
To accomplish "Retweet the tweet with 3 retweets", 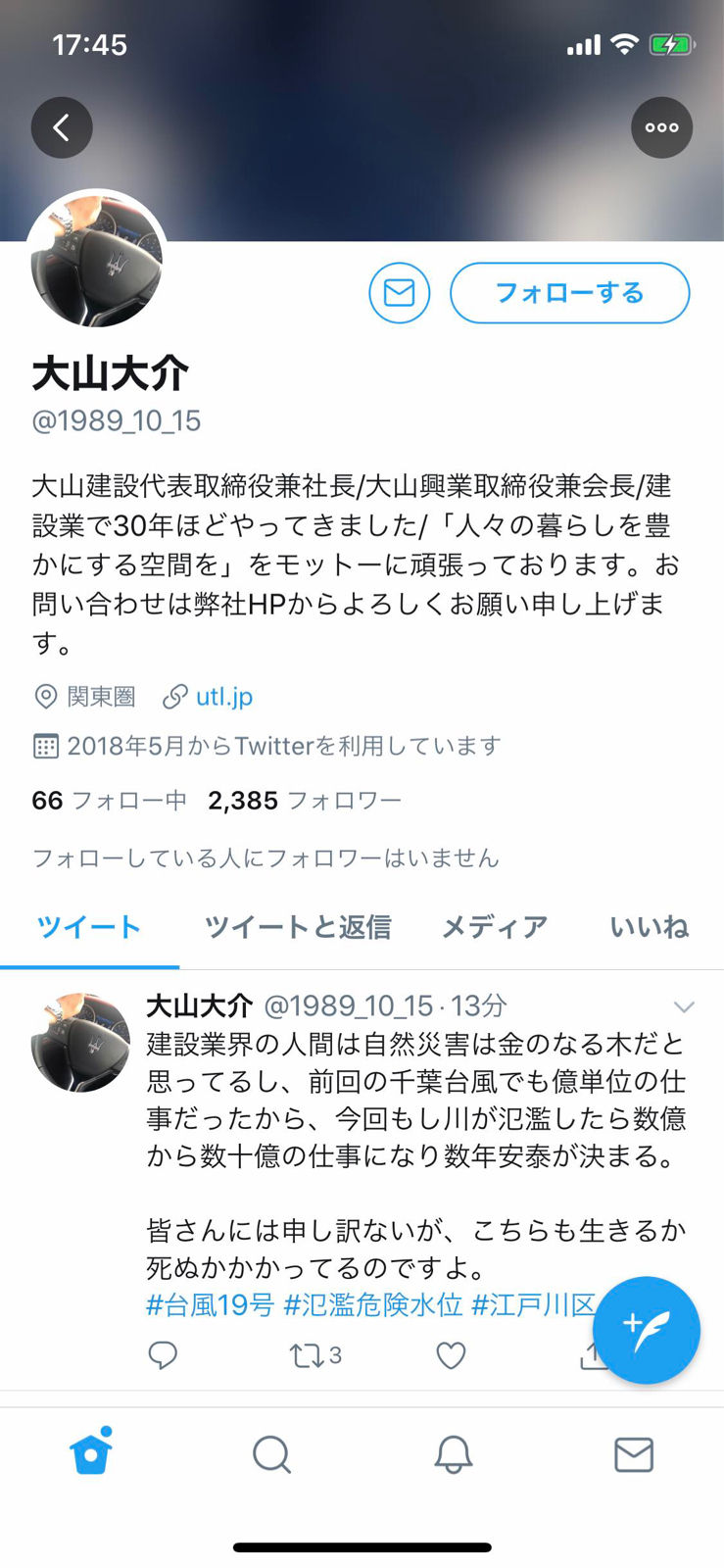I will pyautogui.click(x=314, y=1355).
